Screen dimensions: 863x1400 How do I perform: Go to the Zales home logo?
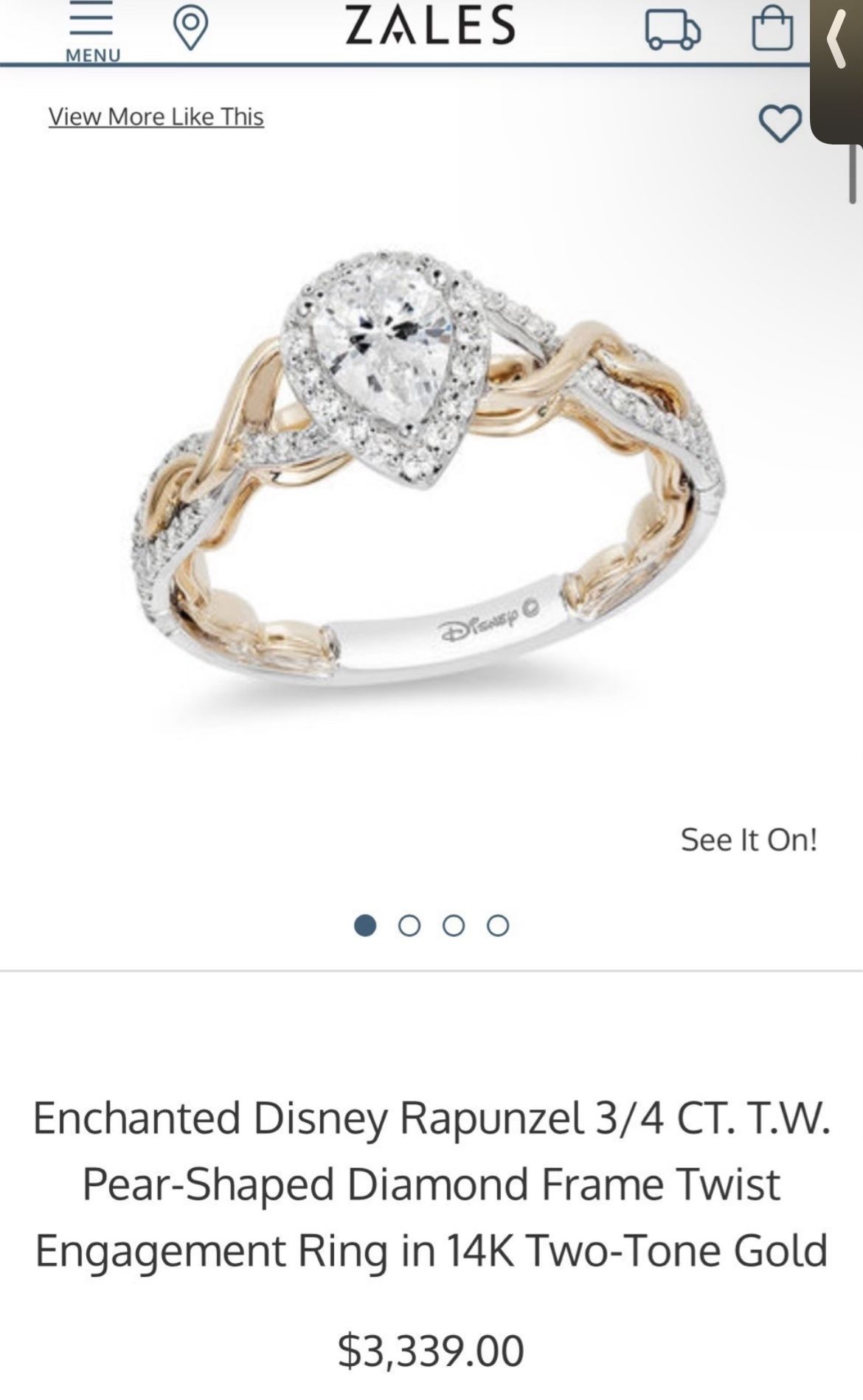[x=431, y=24]
